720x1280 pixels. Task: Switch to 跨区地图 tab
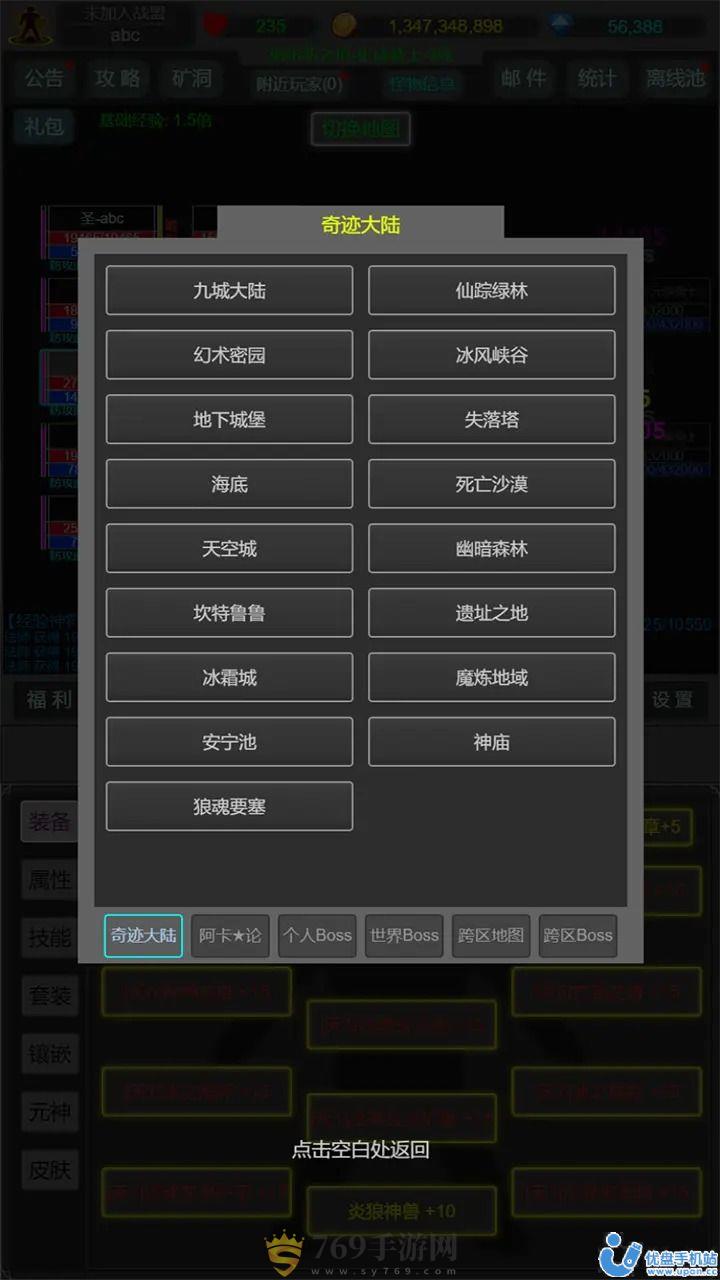pyautogui.click(x=491, y=936)
